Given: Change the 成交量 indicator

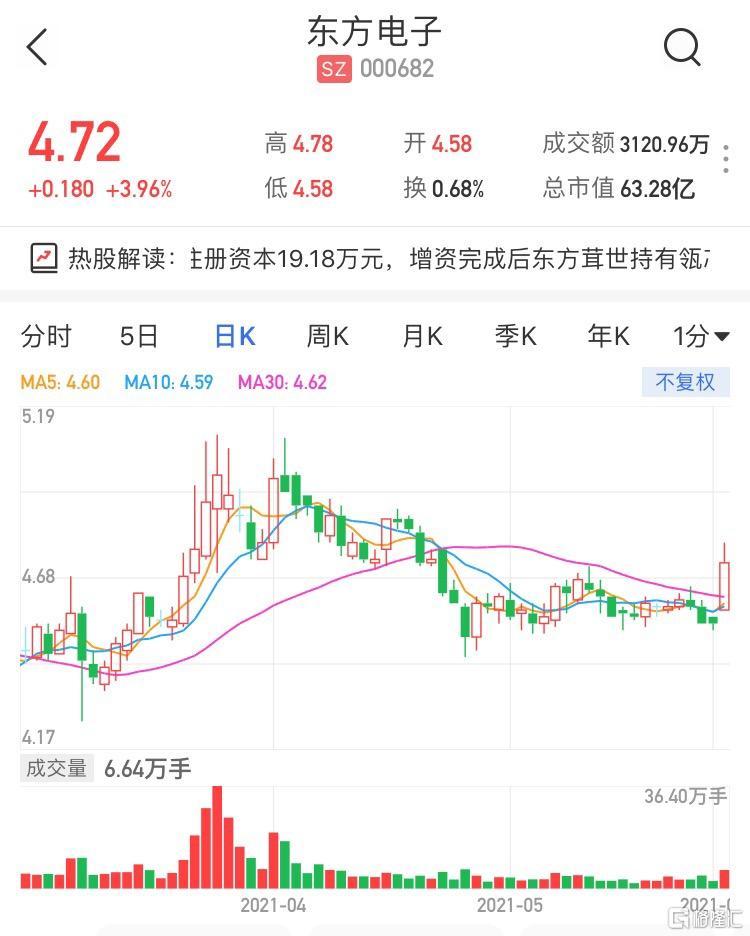Looking at the screenshot, I should click(56, 768).
